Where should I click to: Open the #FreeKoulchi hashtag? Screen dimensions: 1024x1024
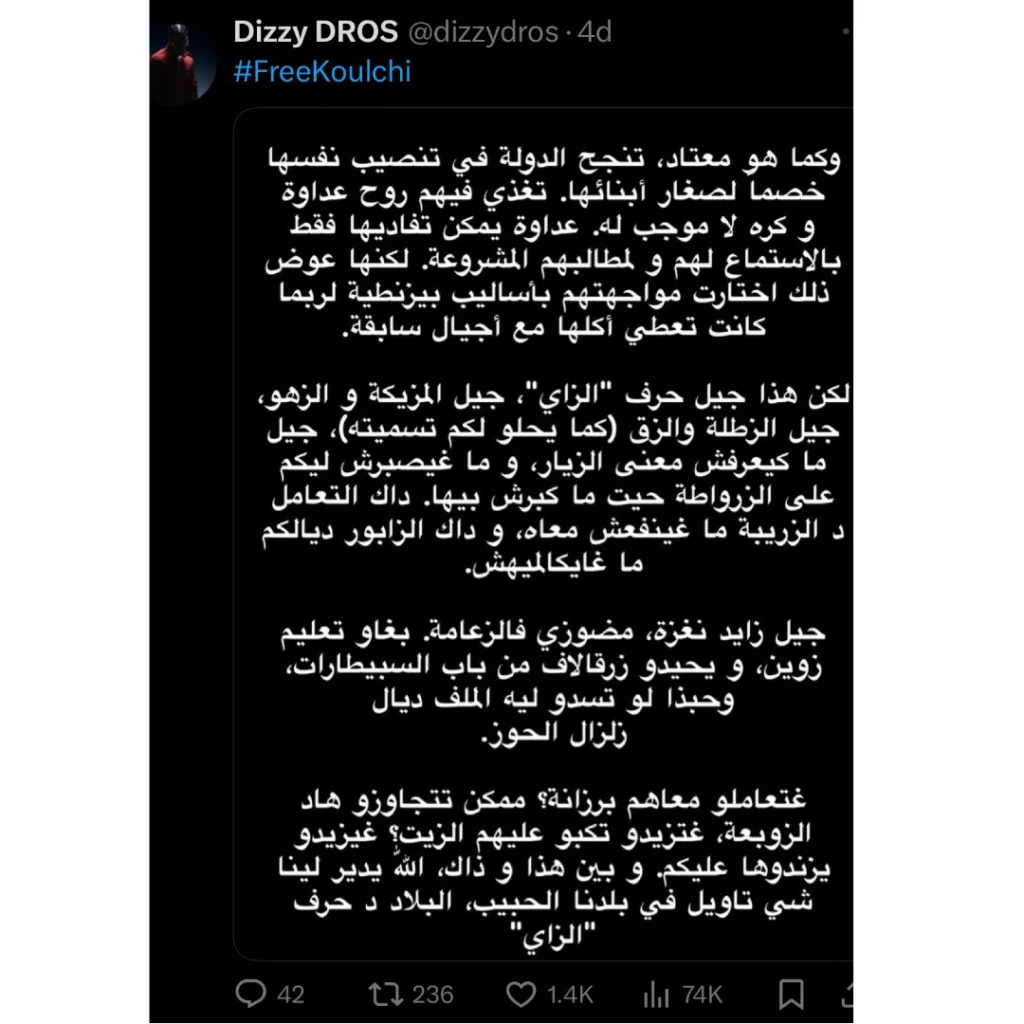point(322,72)
